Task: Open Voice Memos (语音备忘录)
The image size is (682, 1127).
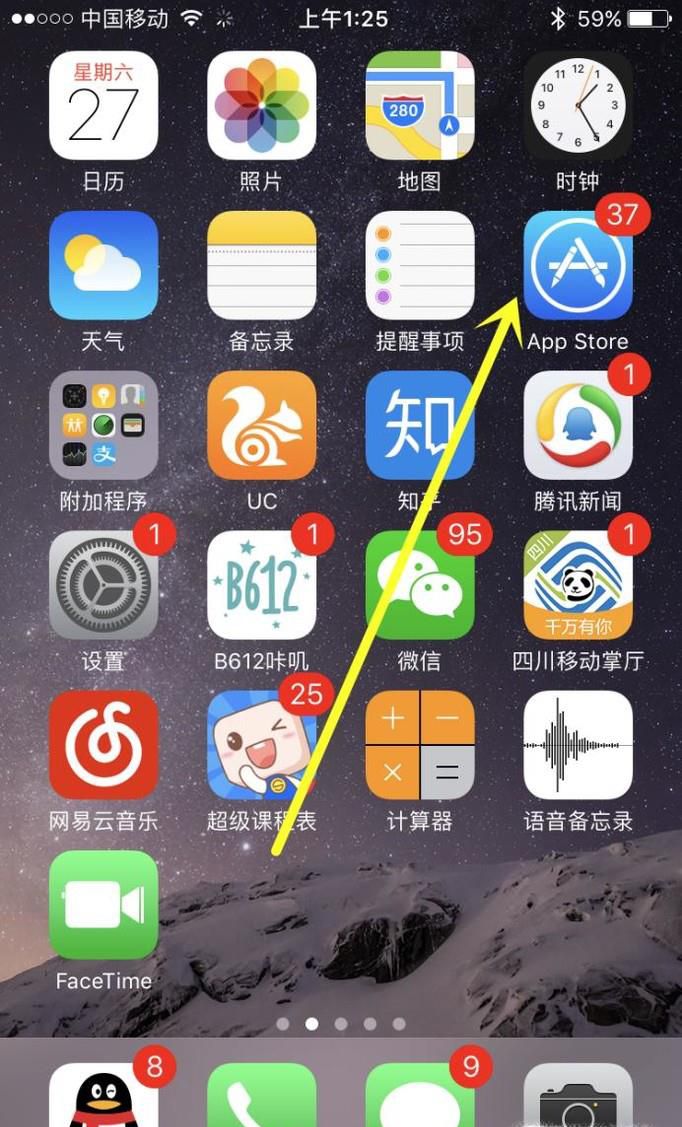Action: [578, 745]
